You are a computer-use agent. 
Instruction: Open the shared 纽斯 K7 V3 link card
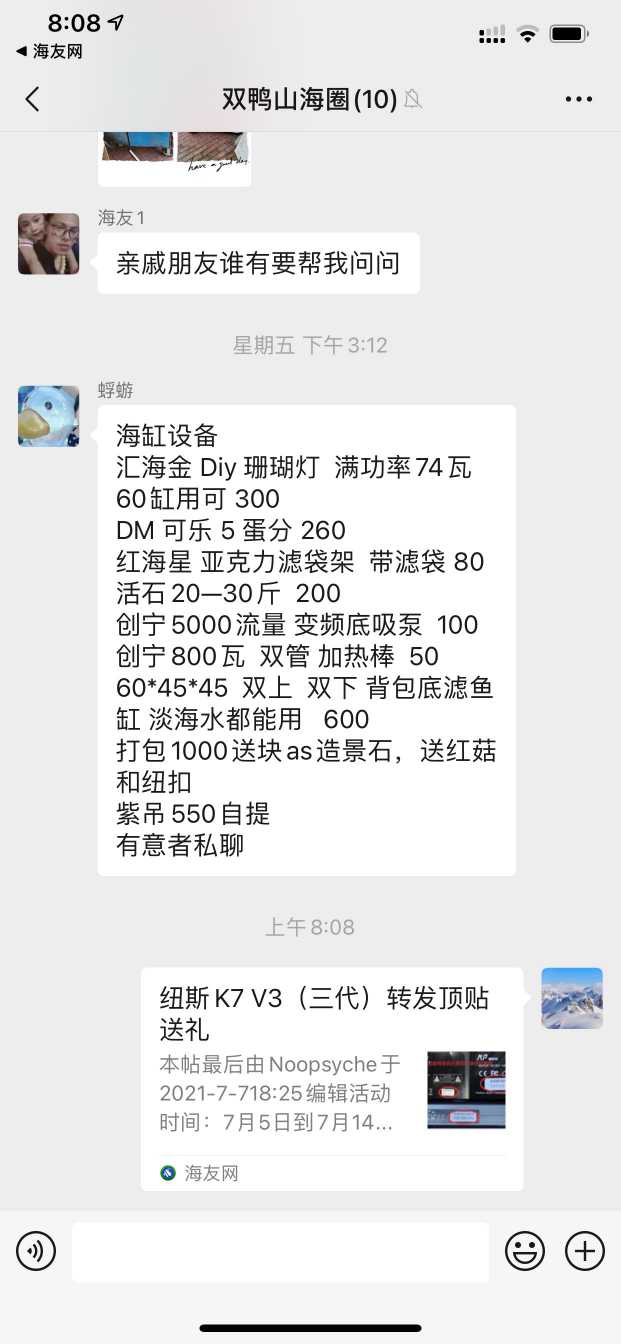[x=331, y=1078]
